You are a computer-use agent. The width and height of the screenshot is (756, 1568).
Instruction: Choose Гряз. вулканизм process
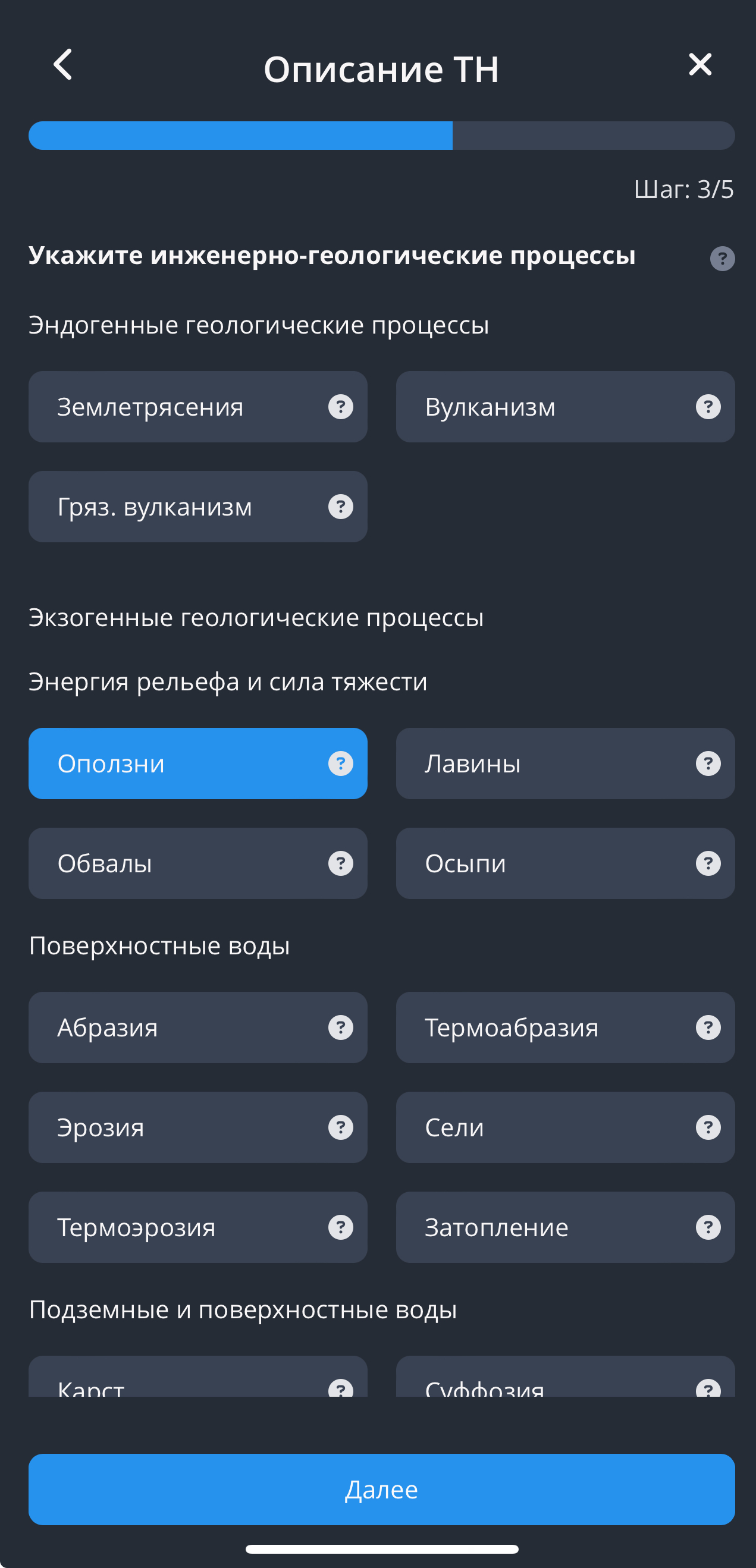[183, 507]
